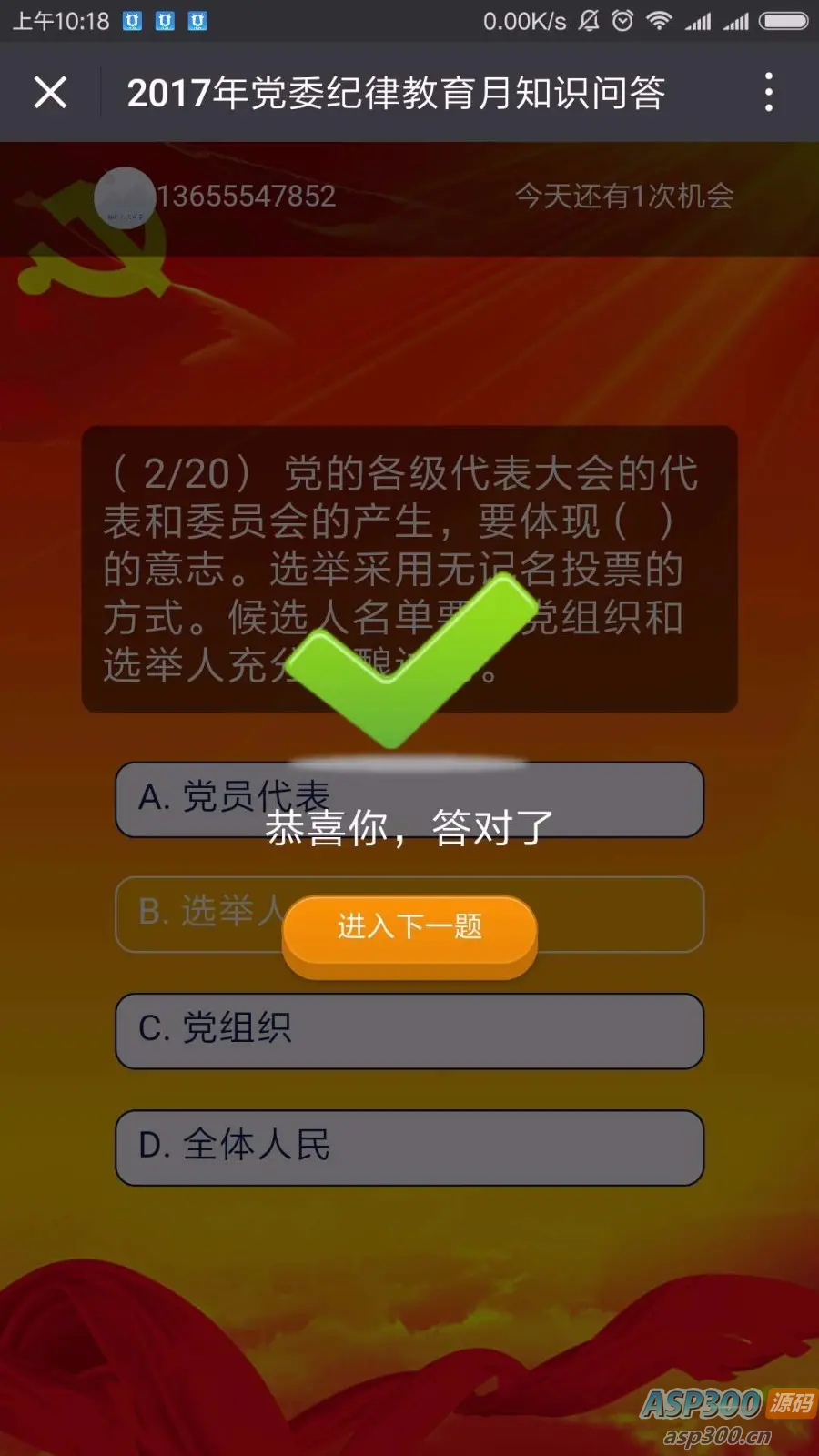819x1456 pixels.
Task: Select answer B. 选举人
Action: click(619, 914)
